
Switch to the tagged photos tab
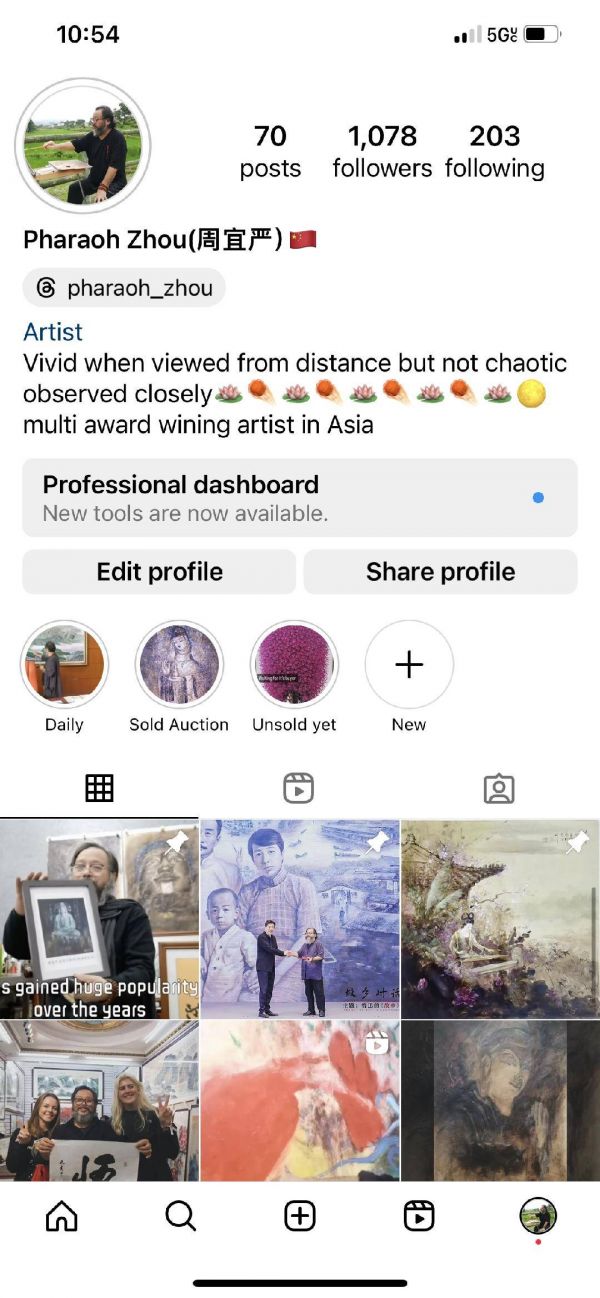click(498, 788)
